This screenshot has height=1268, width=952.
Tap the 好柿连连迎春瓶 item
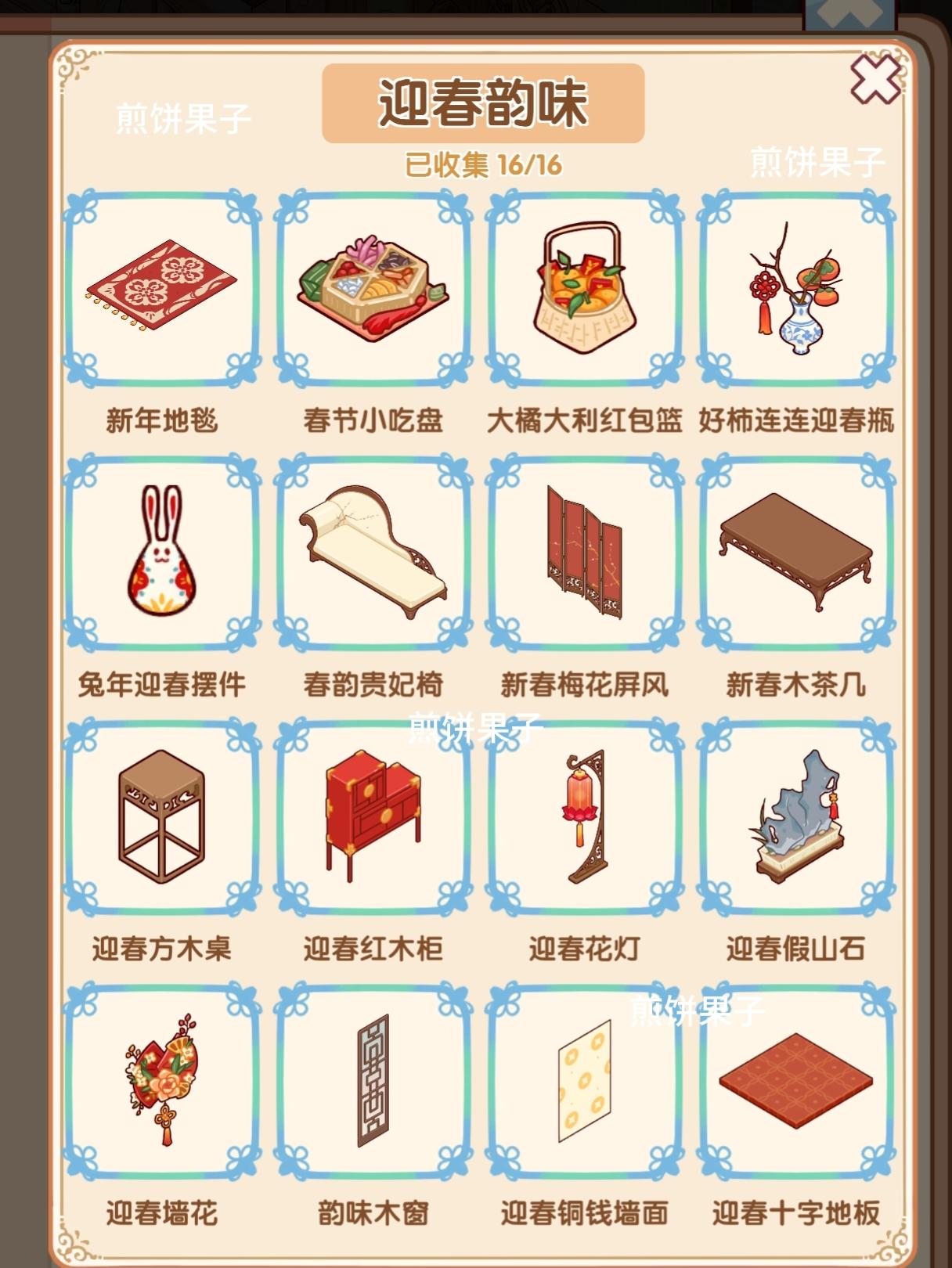(796, 288)
